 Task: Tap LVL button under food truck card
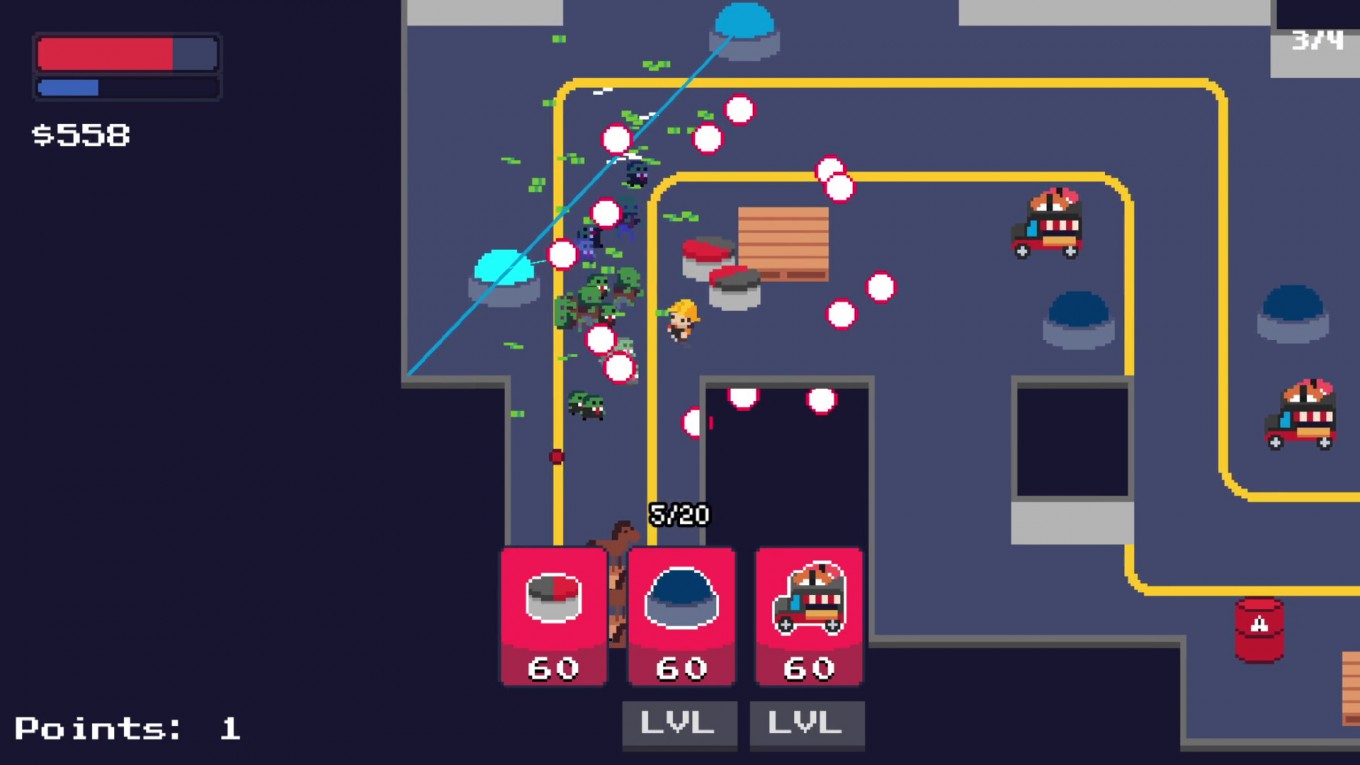pos(806,724)
